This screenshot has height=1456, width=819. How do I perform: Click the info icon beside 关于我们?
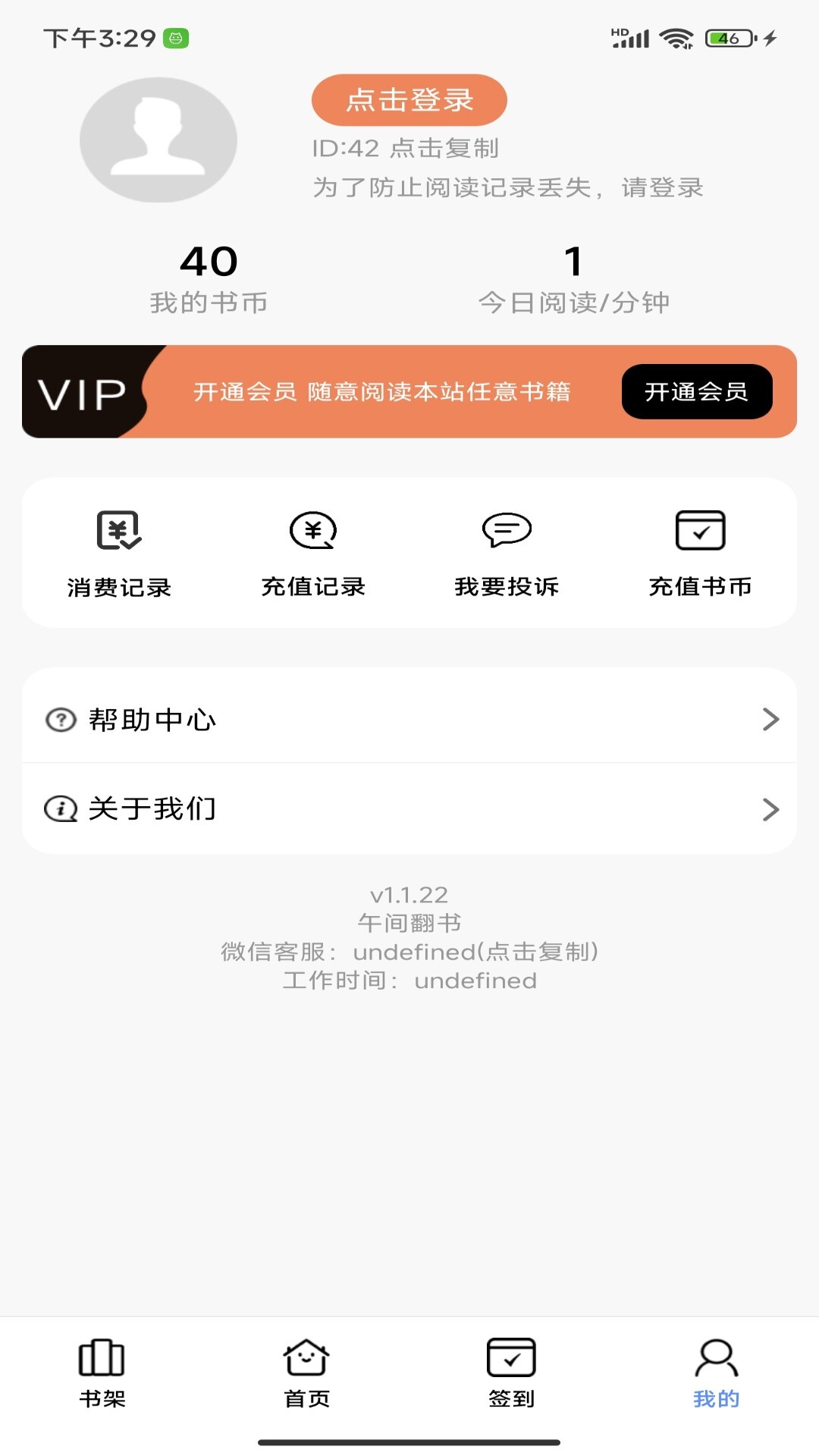coord(61,808)
